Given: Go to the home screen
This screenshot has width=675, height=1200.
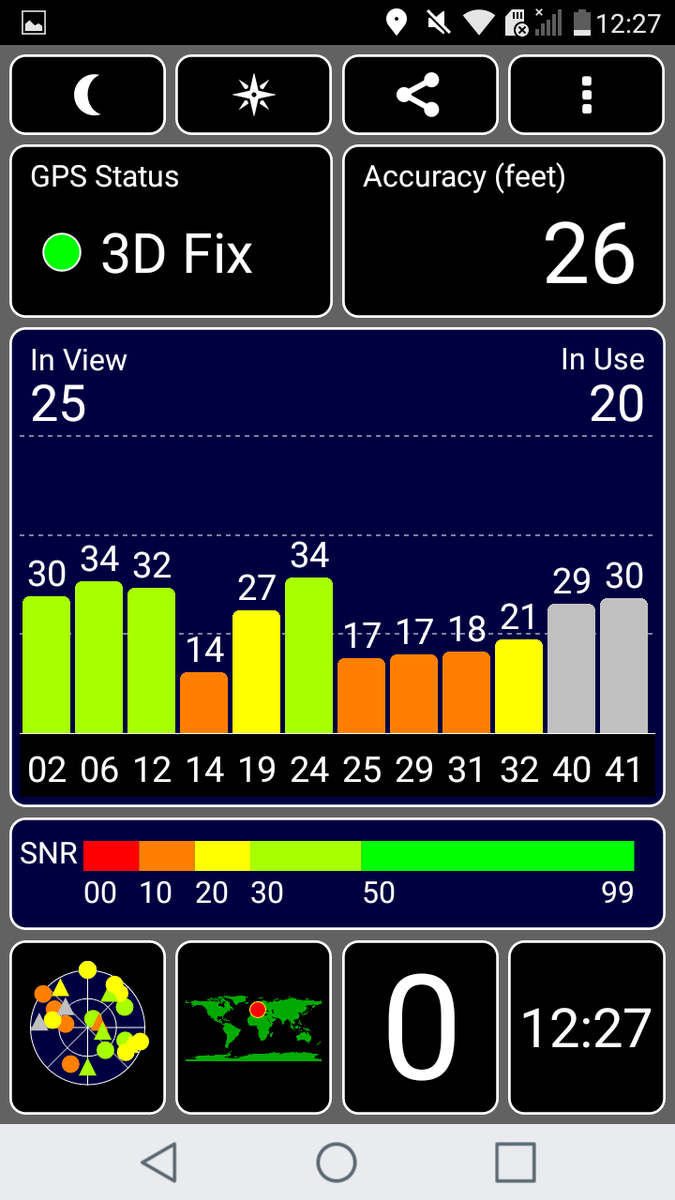Looking at the screenshot, I should pyautogui.click(x=337, y=1162).
